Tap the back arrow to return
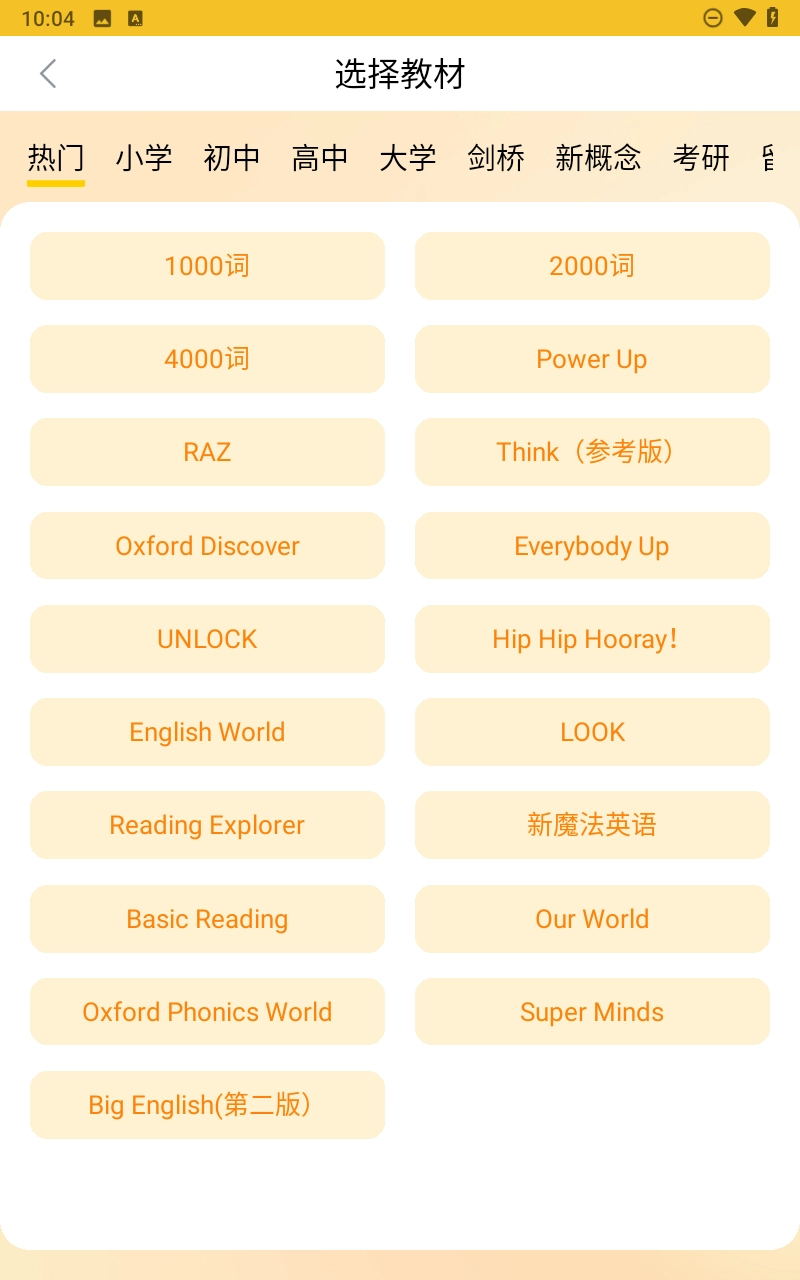The height and width of the screenshot is (1280, 800). coord(48,74)
